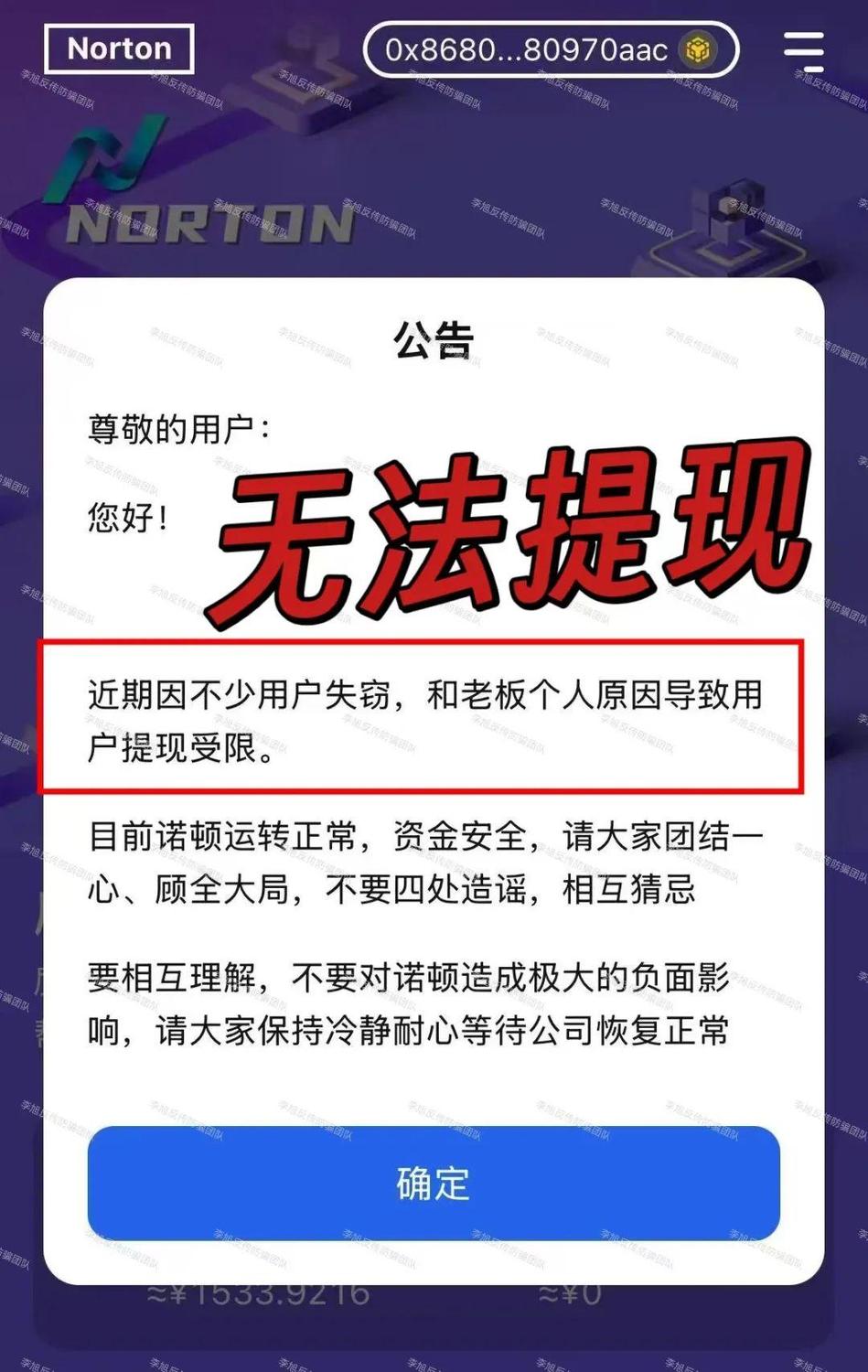Confirm the announcement with 确定 button
Image resolution: width=868 pixels, height=1372 pixels.
434,1183
